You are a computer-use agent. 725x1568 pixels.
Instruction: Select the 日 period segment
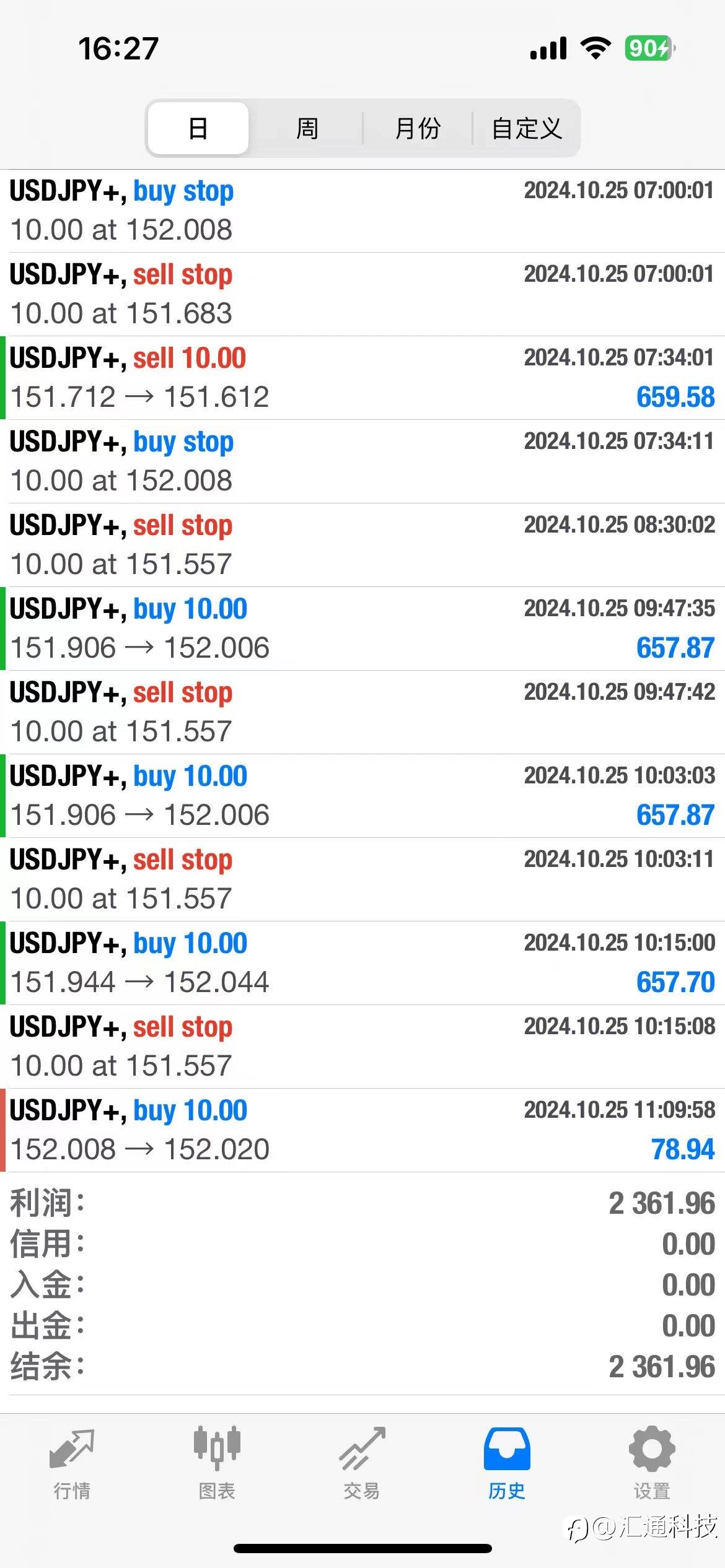pos(198,128)
